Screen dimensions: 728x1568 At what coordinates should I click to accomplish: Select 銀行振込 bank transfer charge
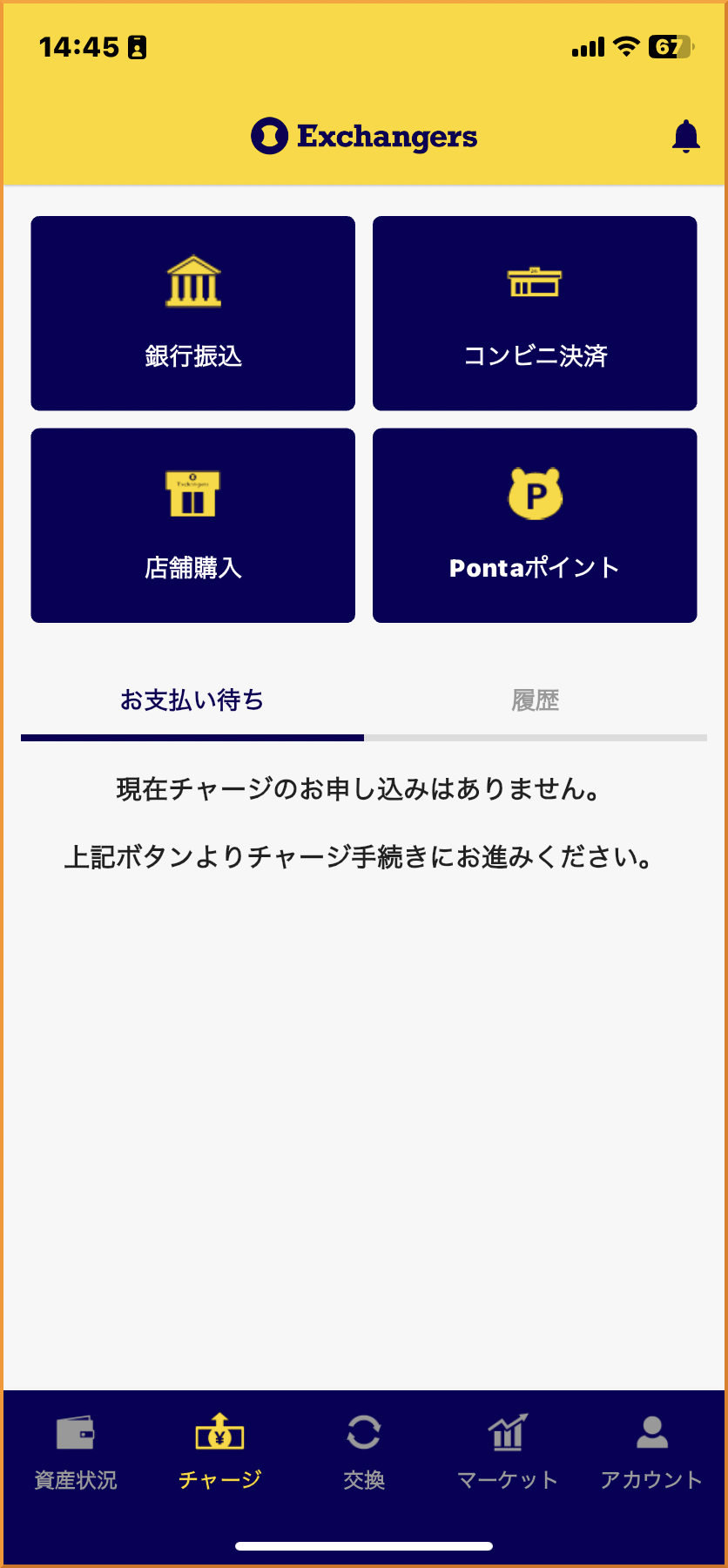(x=193, y=314)
